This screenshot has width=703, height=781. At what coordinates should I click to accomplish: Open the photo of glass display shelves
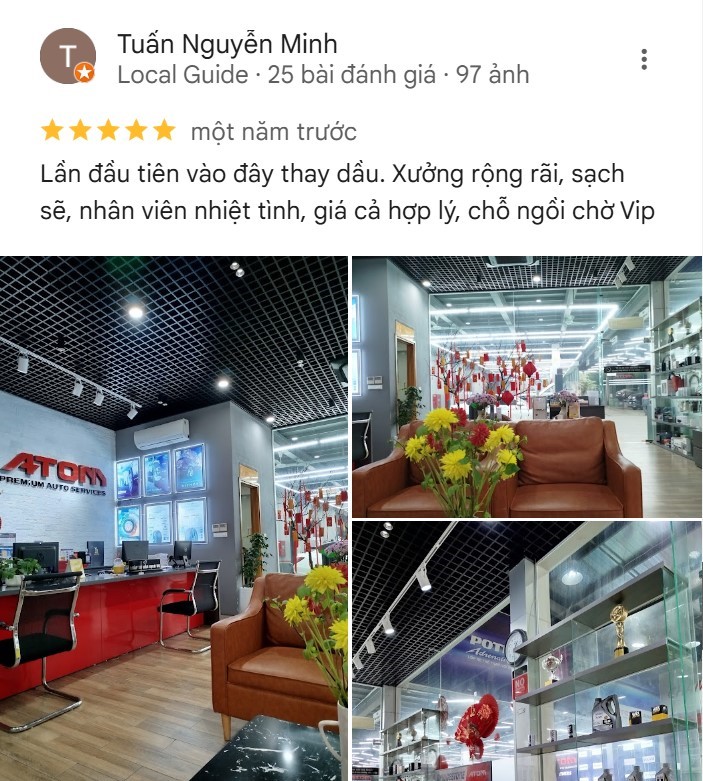[526, 651]
